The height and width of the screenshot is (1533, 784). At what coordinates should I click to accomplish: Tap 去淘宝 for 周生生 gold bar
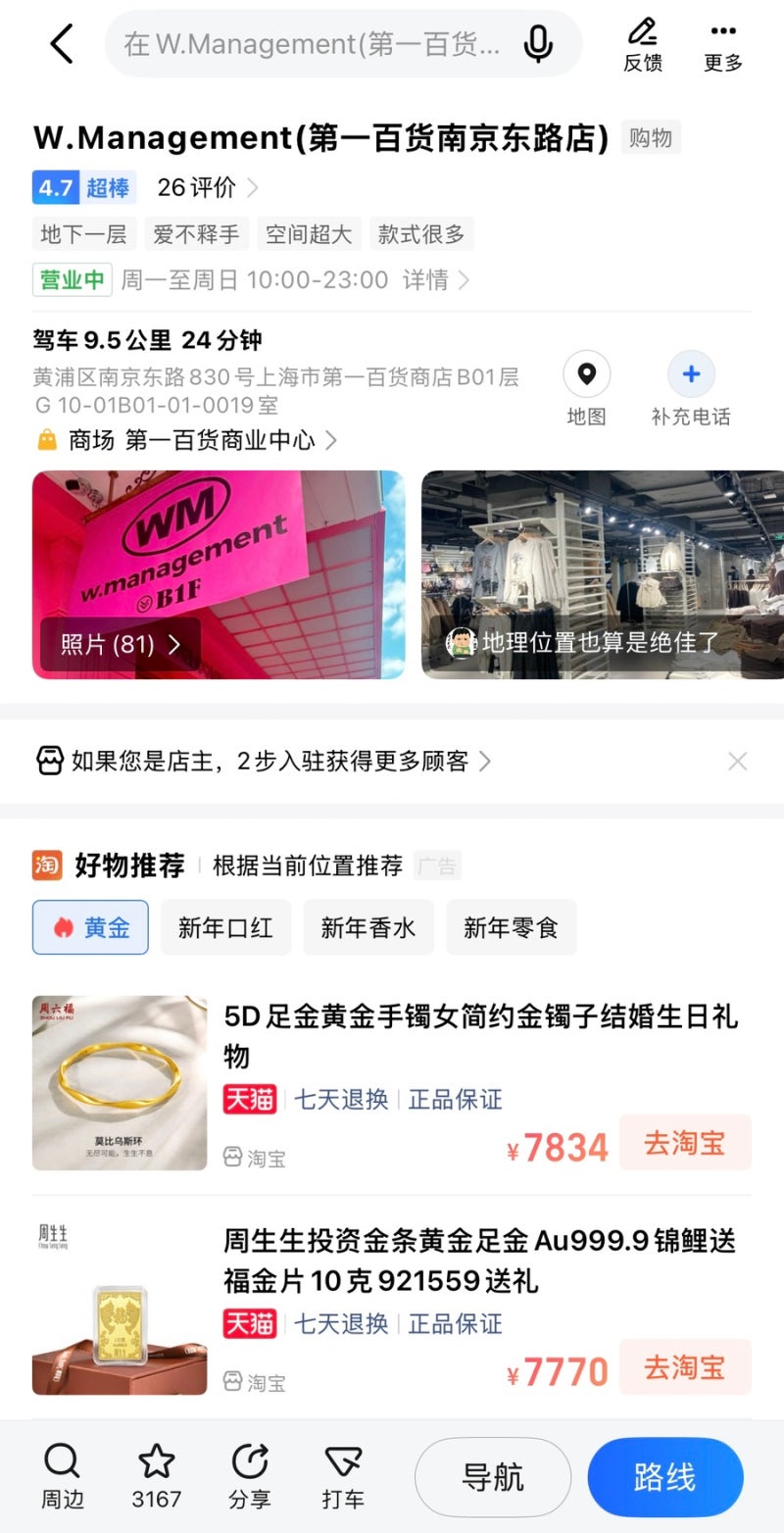click(x=685, y=1367)
